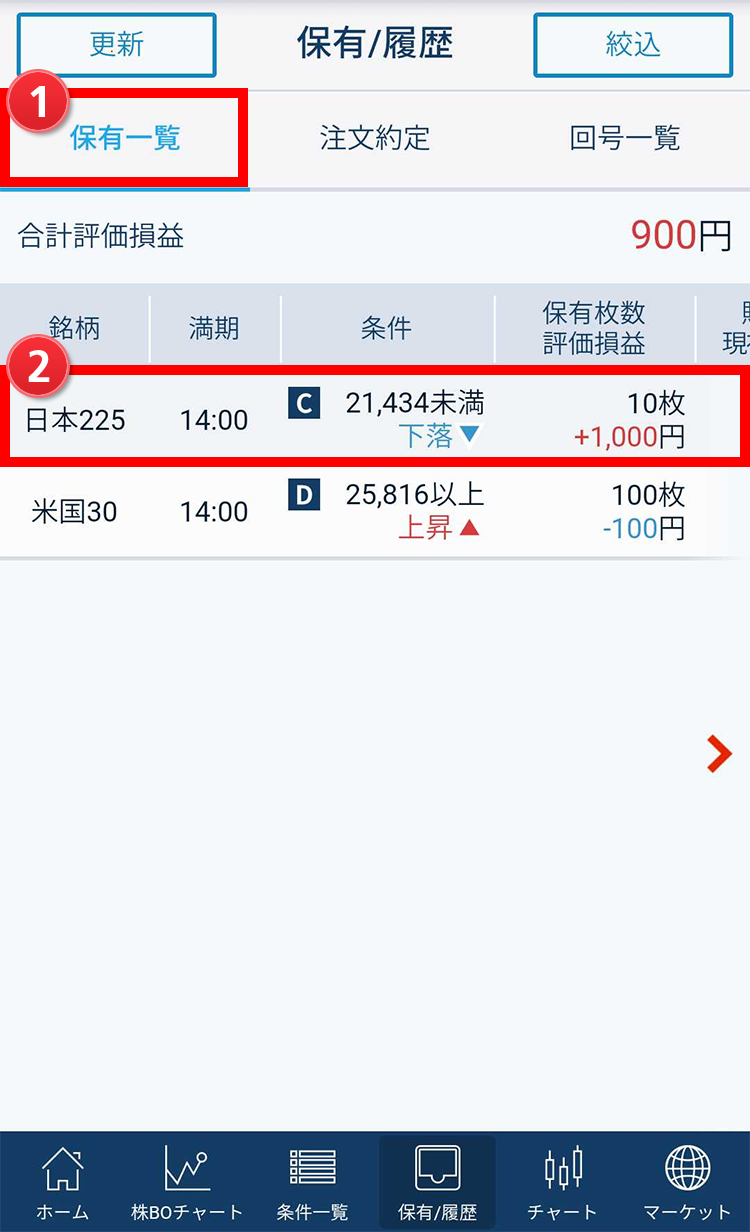Switch to the 保有一覧 tab
750x1232 pixels.
pyautogui.click(x=125, y=138)
